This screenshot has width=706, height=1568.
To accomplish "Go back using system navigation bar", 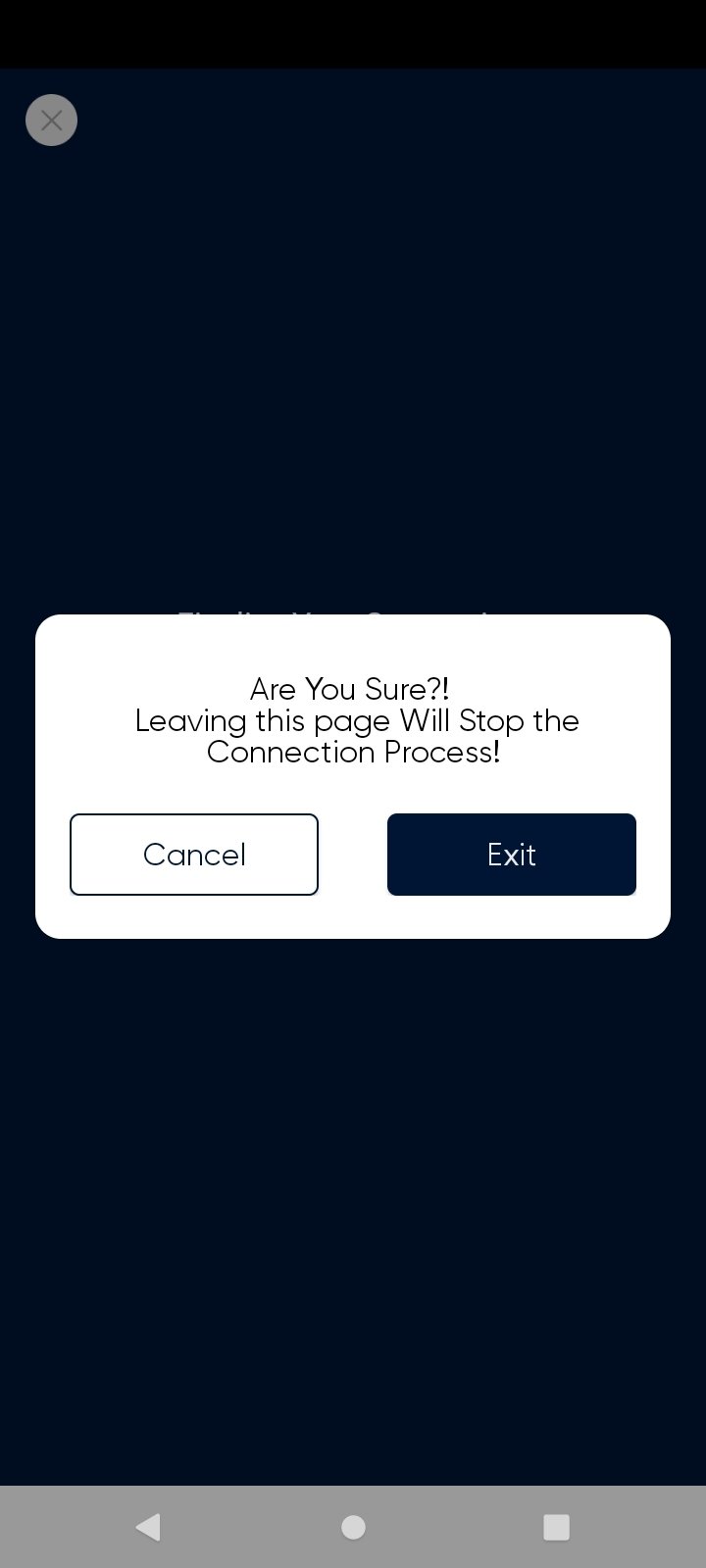I will point(149,1527).
